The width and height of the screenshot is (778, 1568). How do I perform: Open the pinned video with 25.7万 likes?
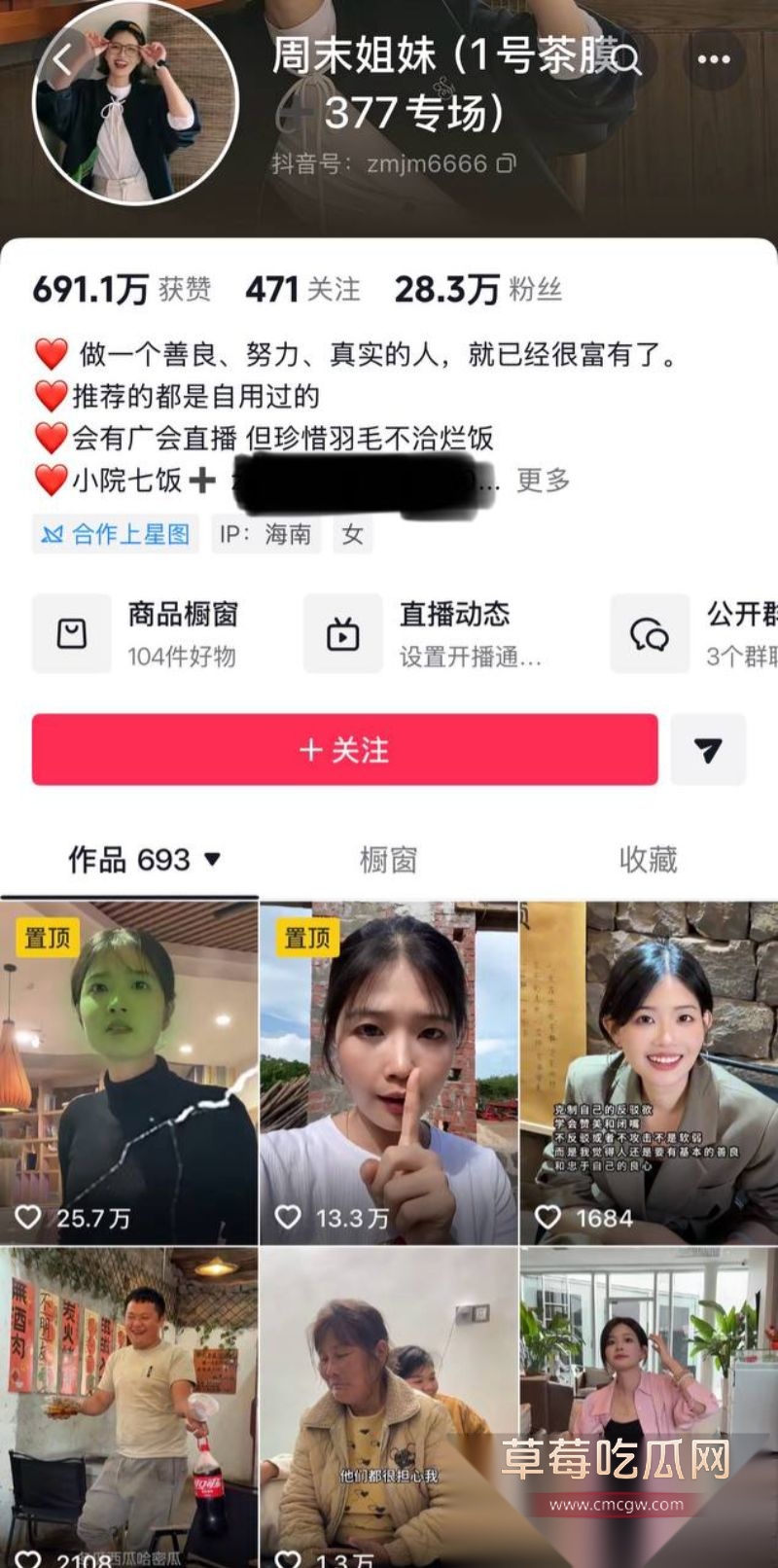[127, 1065]
